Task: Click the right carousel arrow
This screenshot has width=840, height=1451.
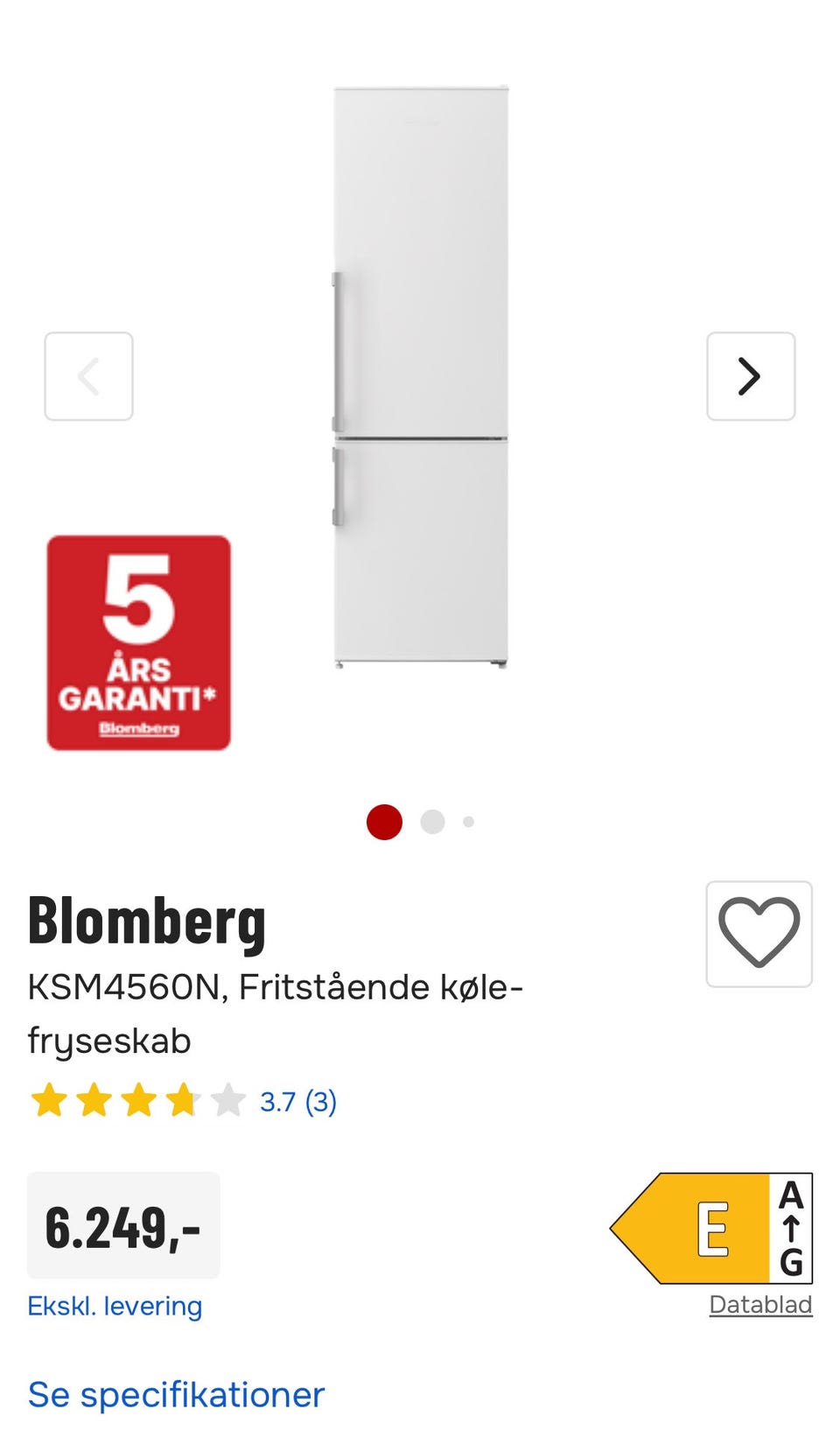Action: pyautogui.click(x=750, y=376)
